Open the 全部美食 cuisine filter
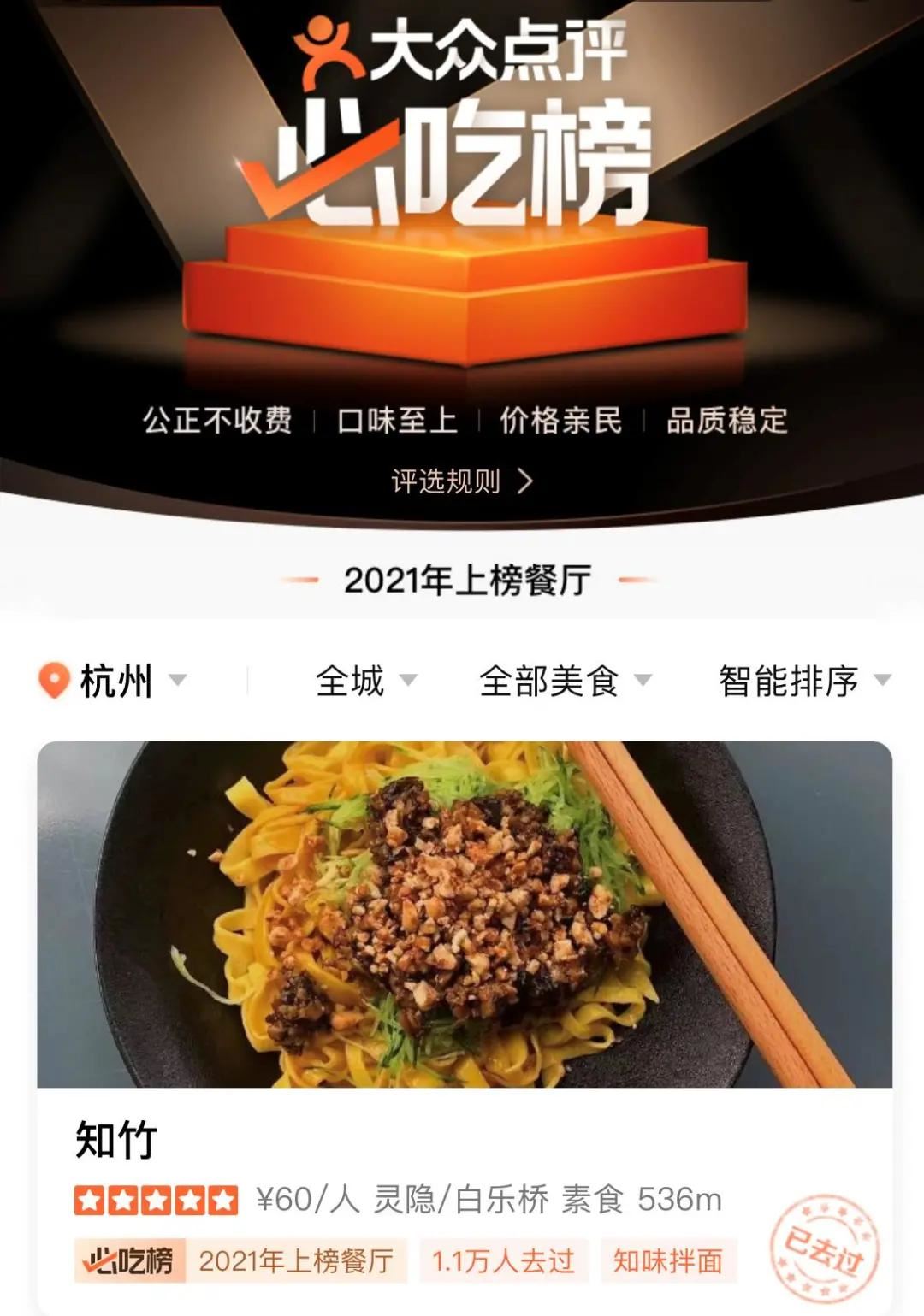Image resolution: width=924 pixels, height=1316 pixels. tap(565, 682)
